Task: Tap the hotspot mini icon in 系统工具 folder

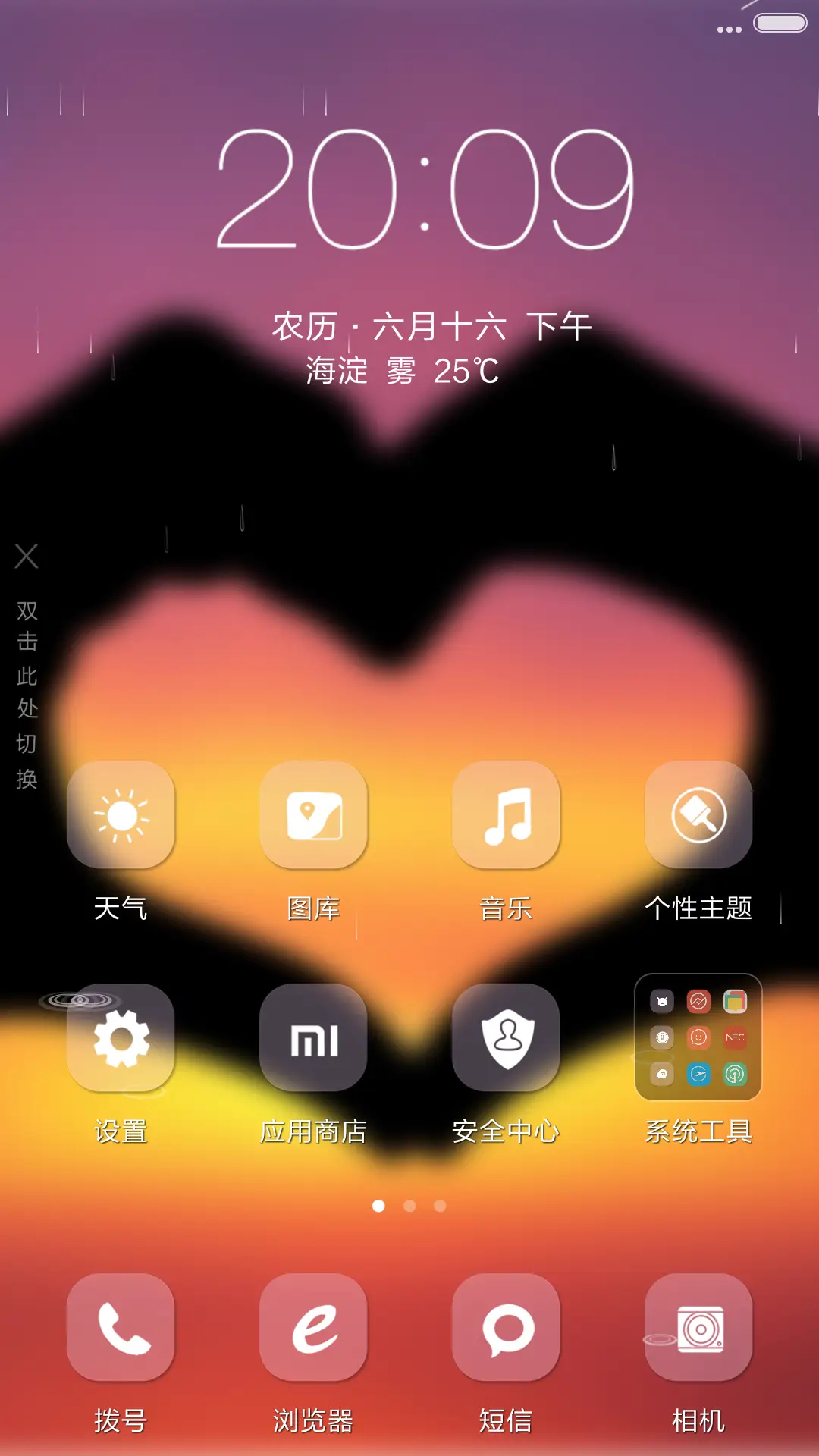Action: (x=735, y=1073)
